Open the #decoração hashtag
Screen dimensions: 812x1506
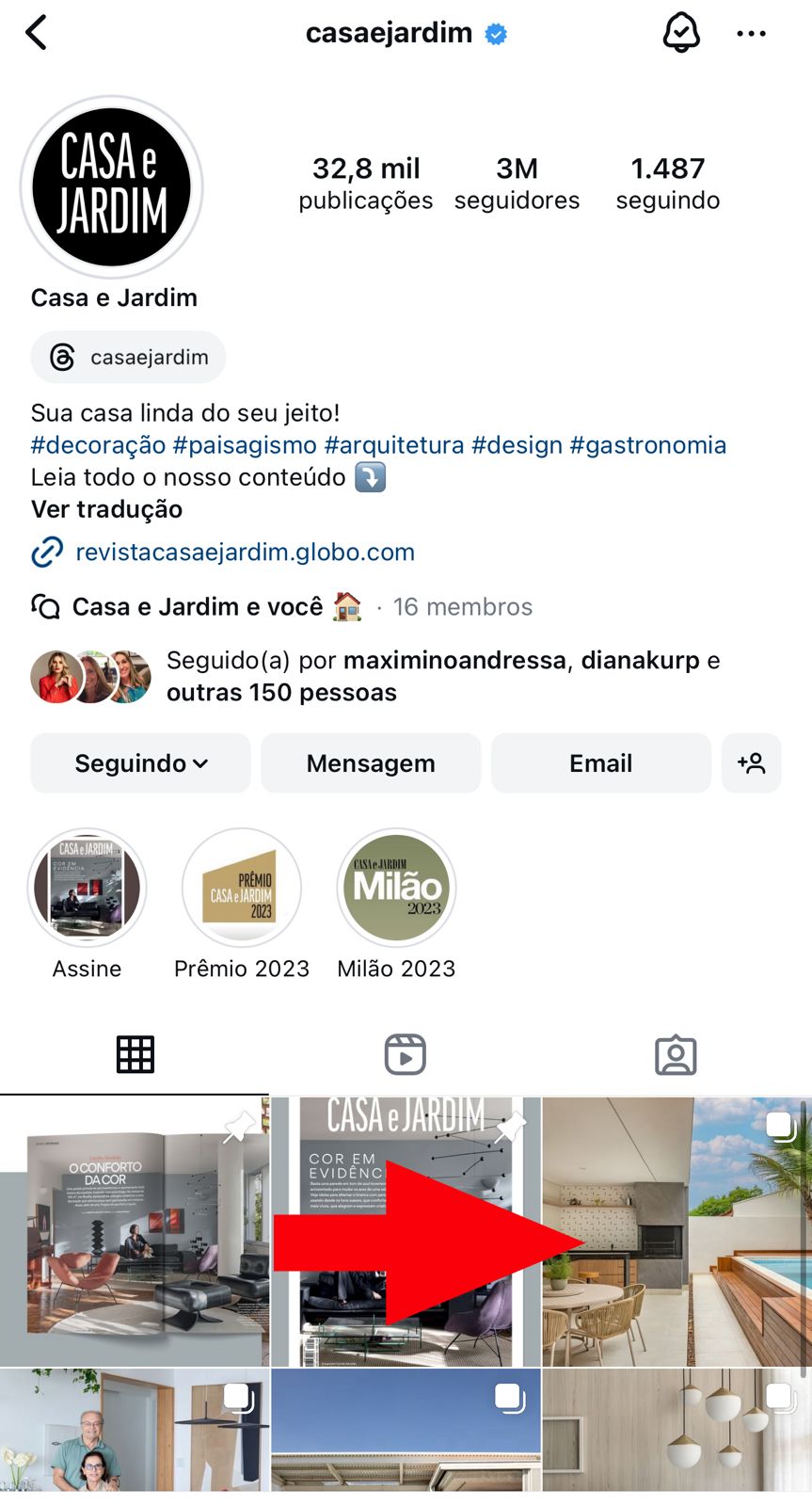pos(98,445)
